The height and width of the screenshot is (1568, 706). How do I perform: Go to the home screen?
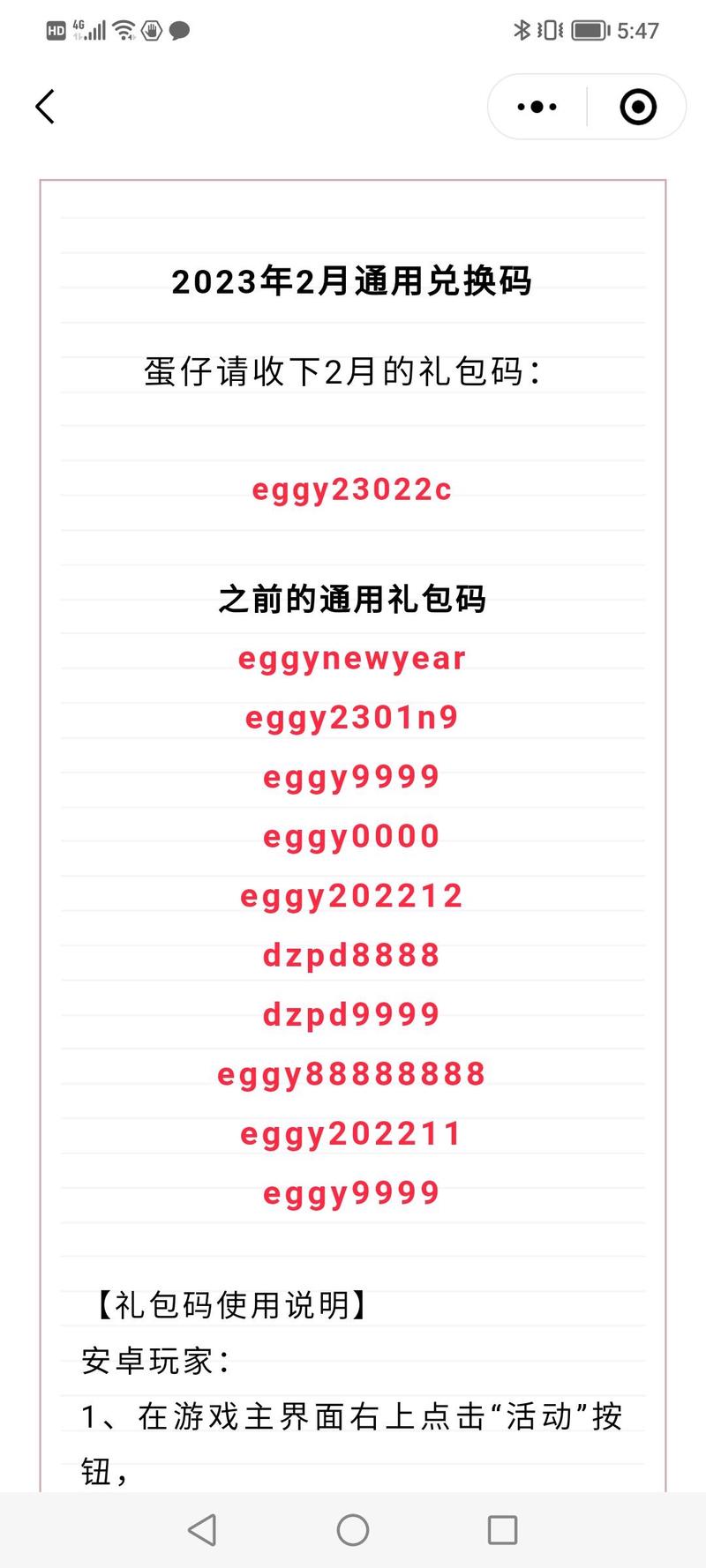[x=353, y=1529]
